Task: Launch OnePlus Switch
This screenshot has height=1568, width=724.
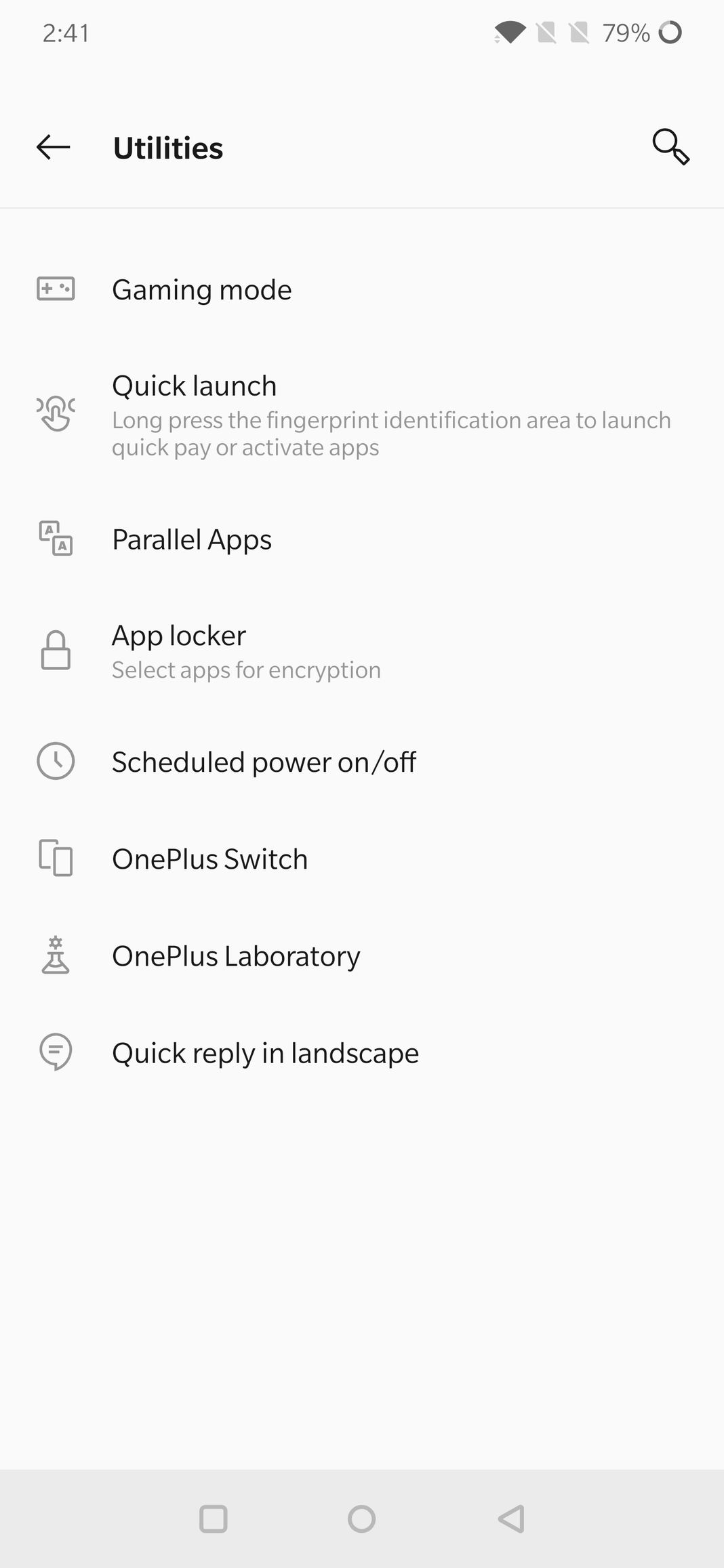Action: [362, 859]
